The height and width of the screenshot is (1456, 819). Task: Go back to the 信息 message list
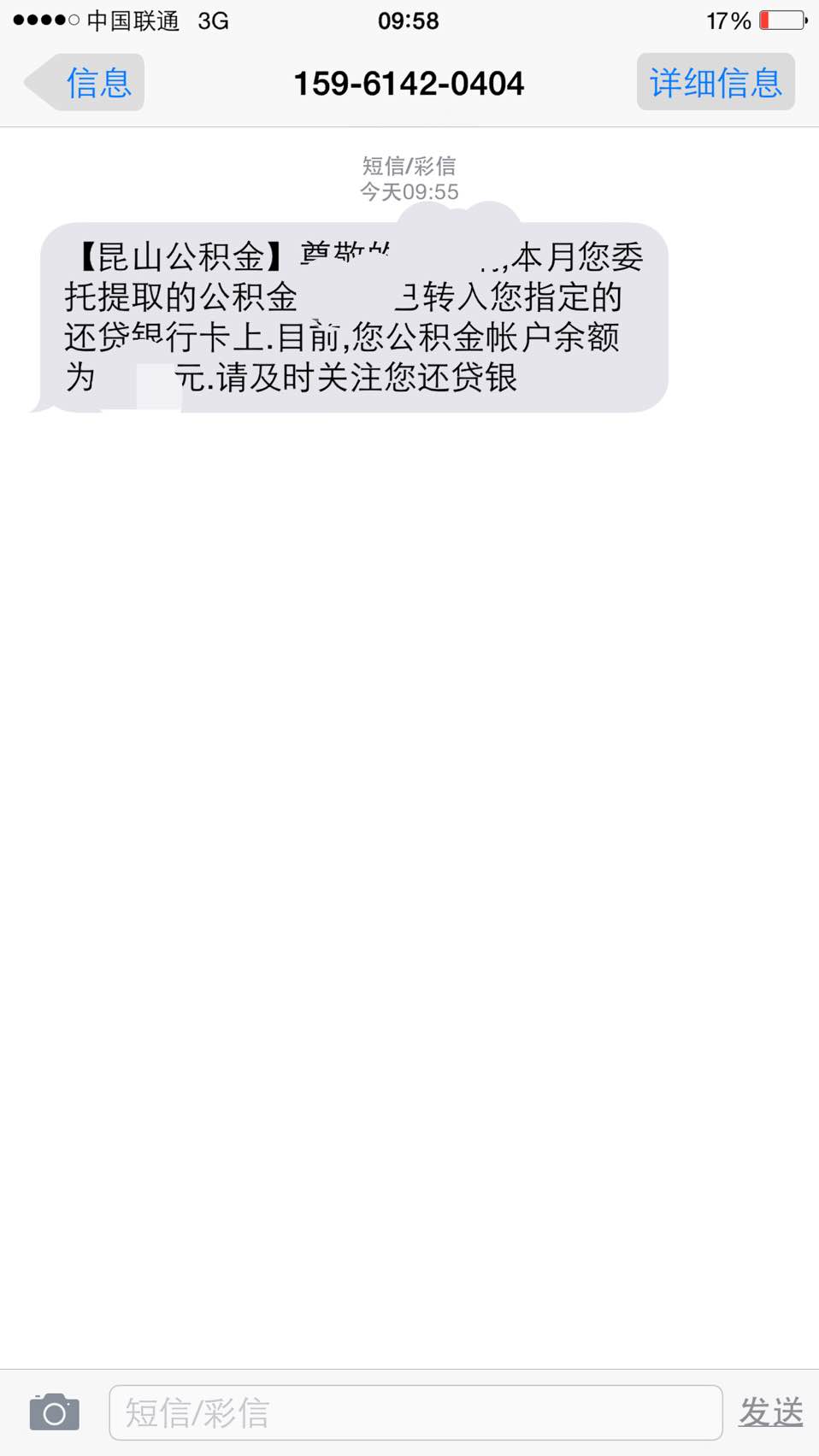click(x=85, y=83)
